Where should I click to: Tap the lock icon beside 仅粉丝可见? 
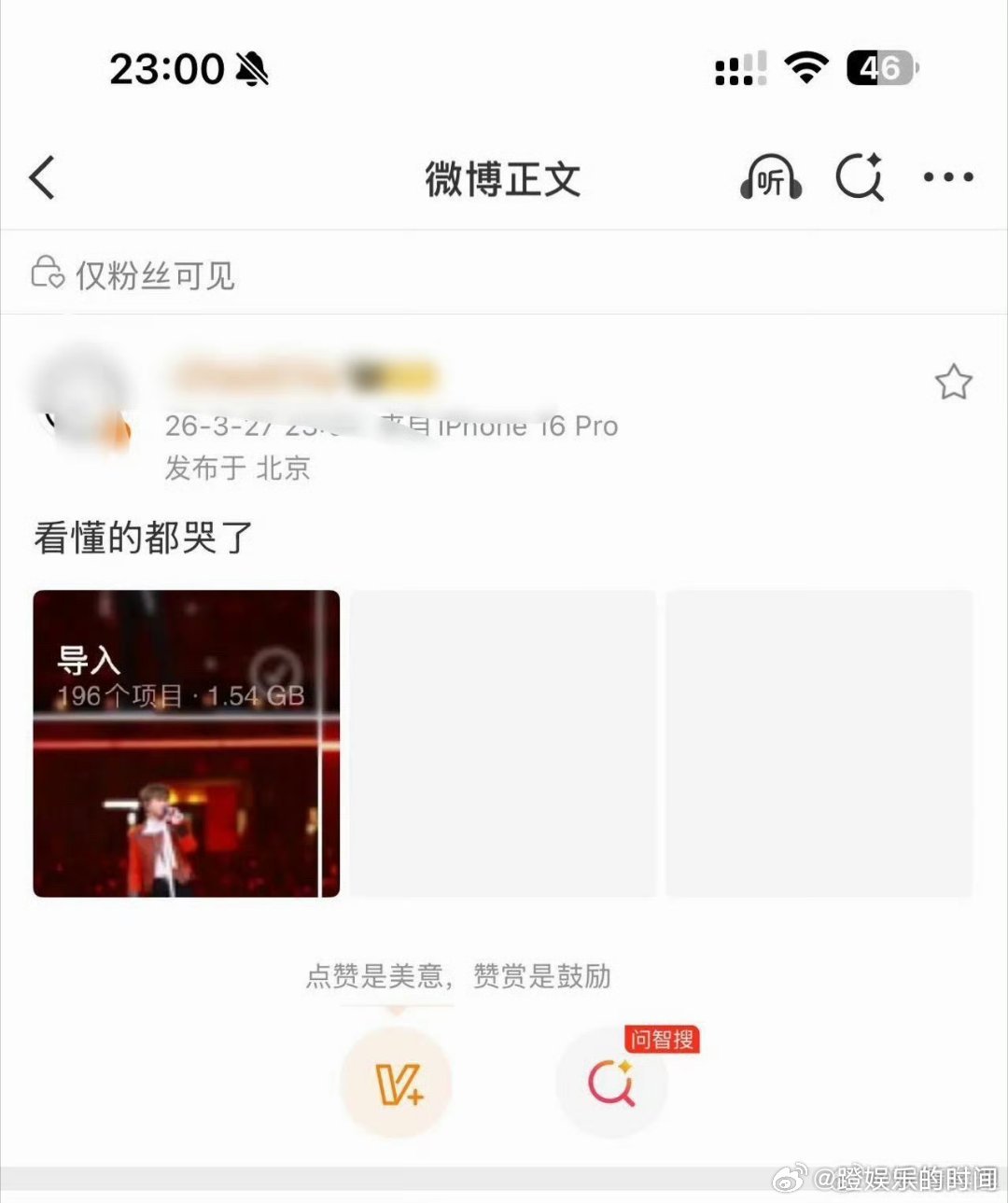(46, 273)
